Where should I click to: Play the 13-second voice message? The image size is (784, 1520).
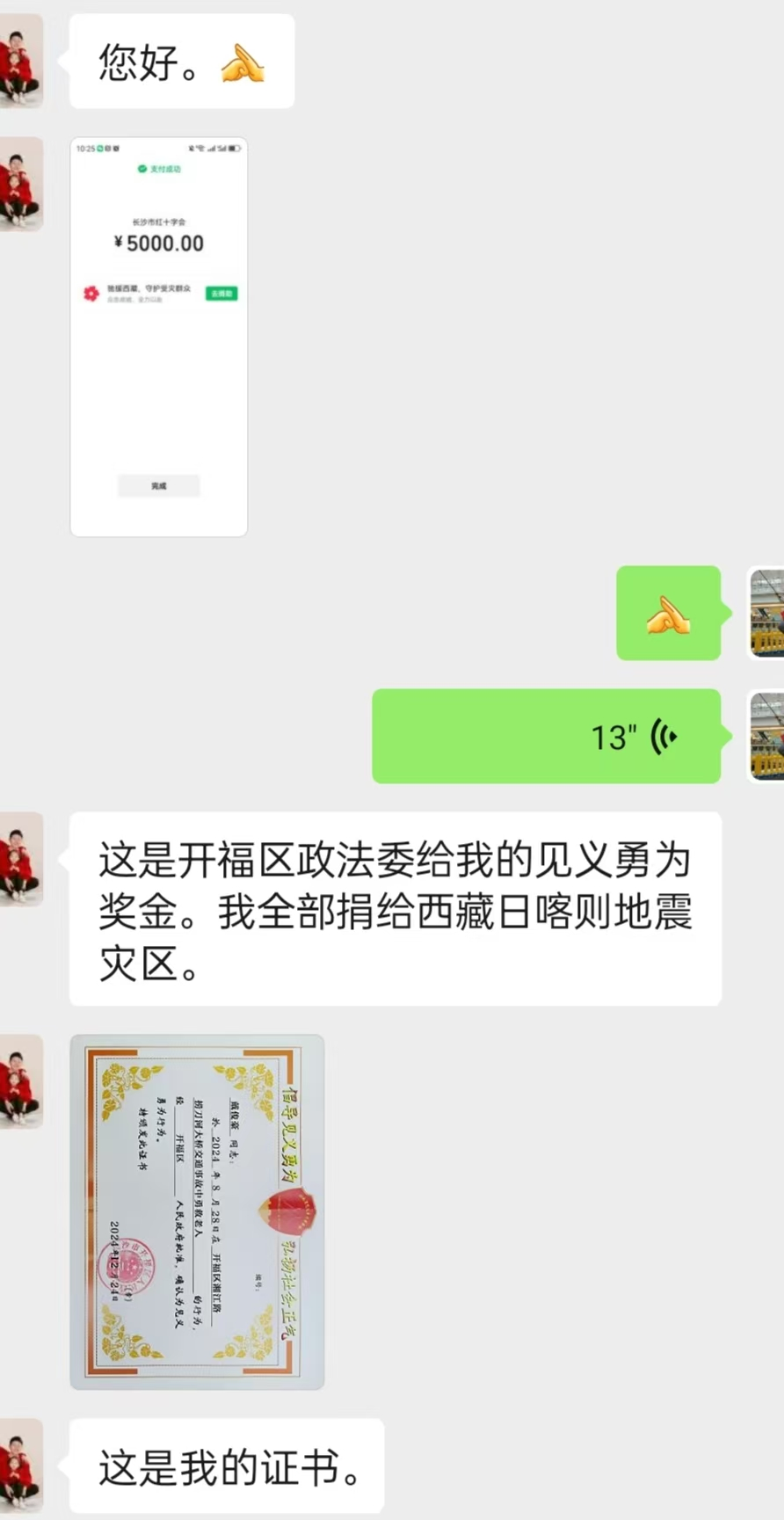tap(545, 736)
